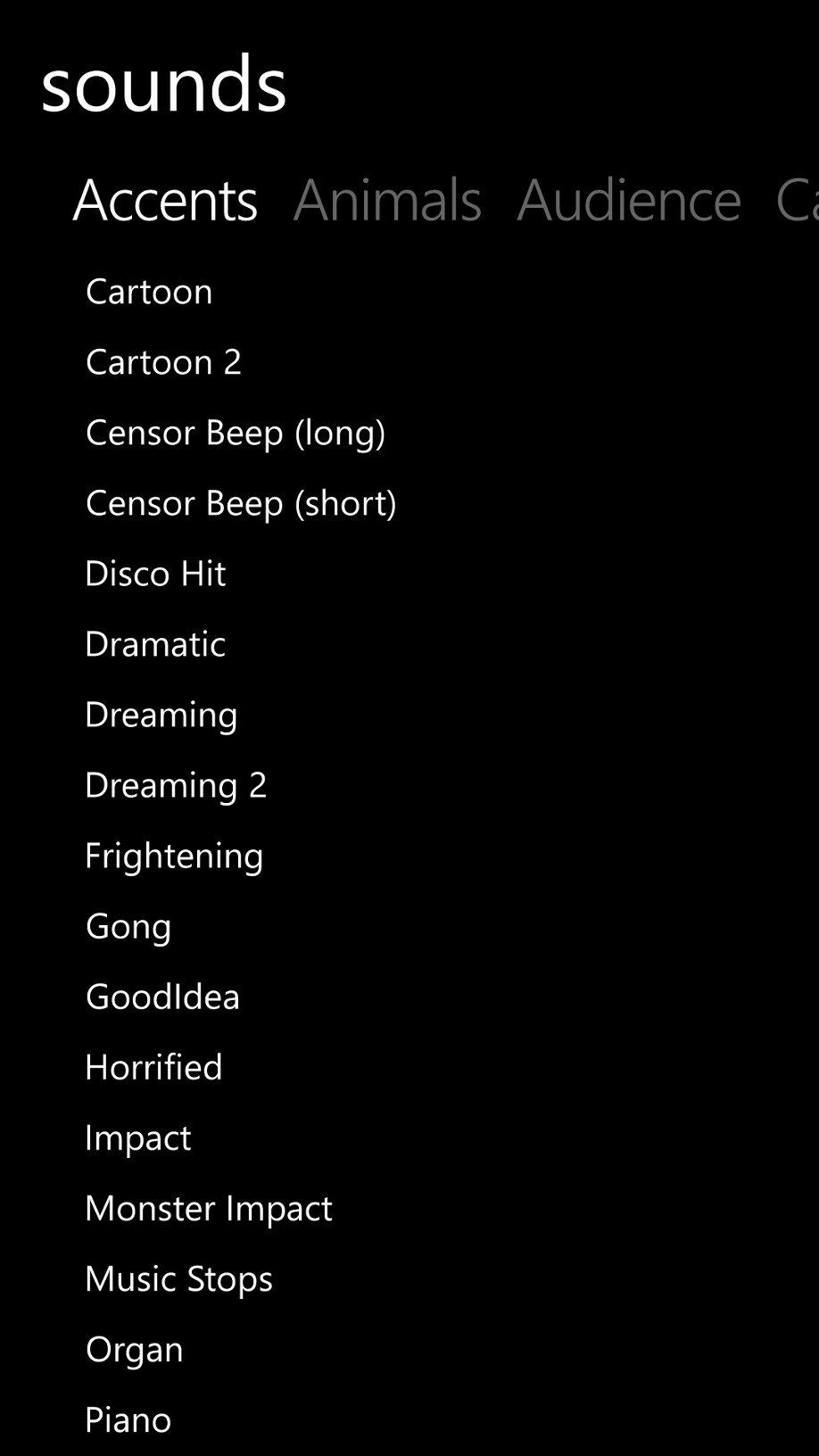Screen dimensions: 819x1456
Task: Choose the Music Stops sound
Action: (x=178, y=1278)
